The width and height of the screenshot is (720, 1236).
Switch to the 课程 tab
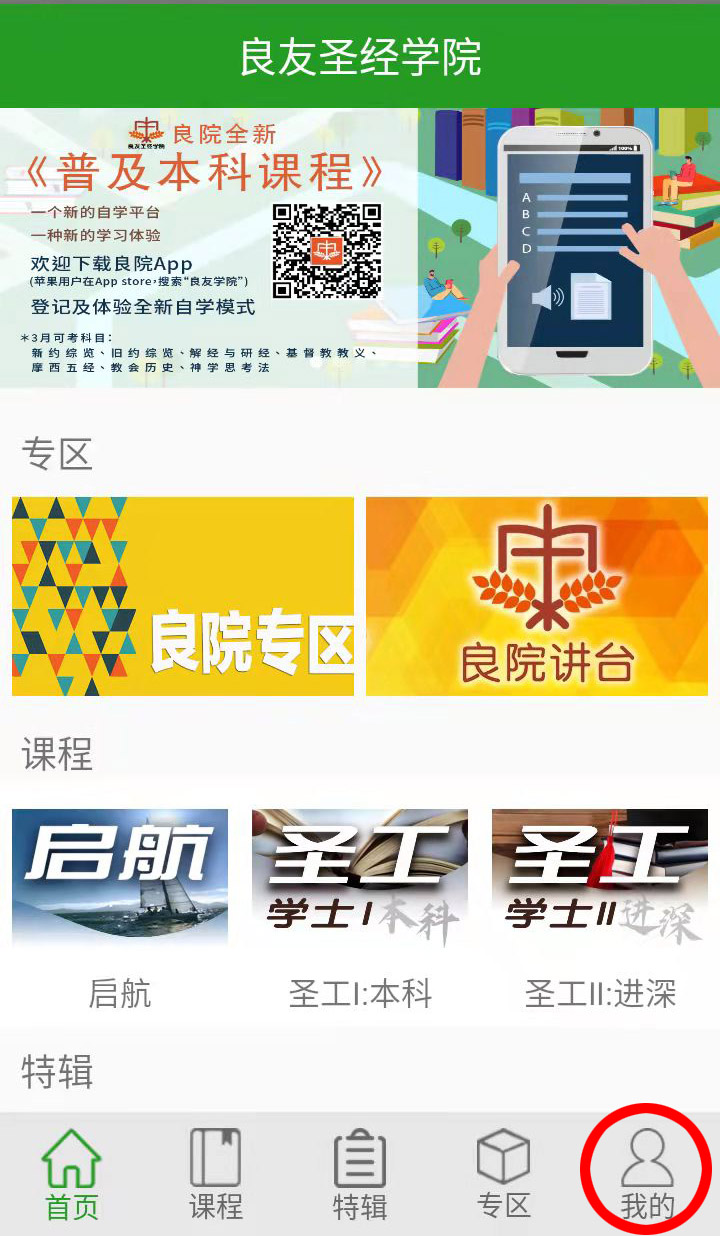[x=216, y=1174]
